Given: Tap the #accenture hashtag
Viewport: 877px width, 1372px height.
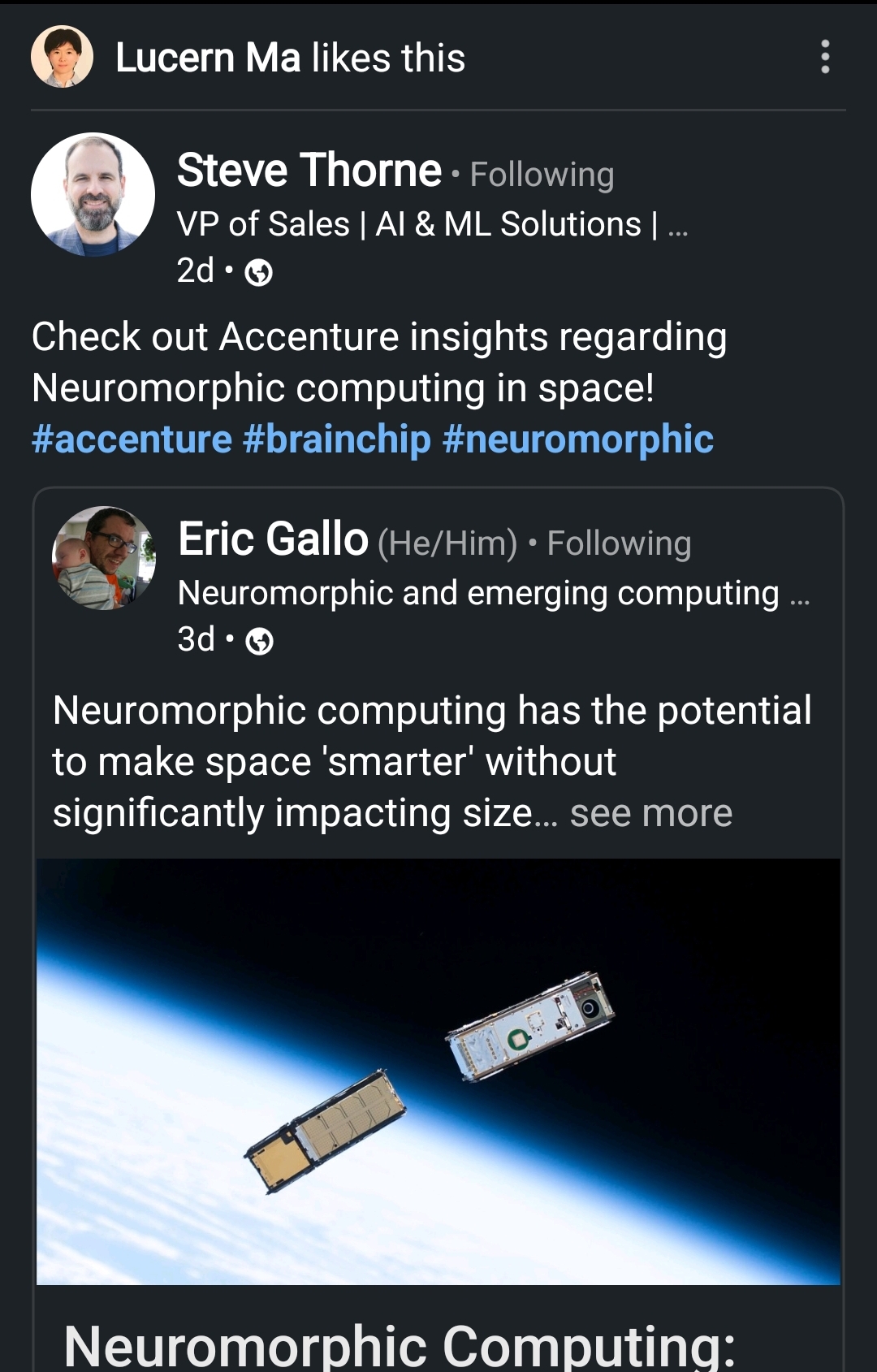Looking at the screenshot, I should (x=132, y=439).
